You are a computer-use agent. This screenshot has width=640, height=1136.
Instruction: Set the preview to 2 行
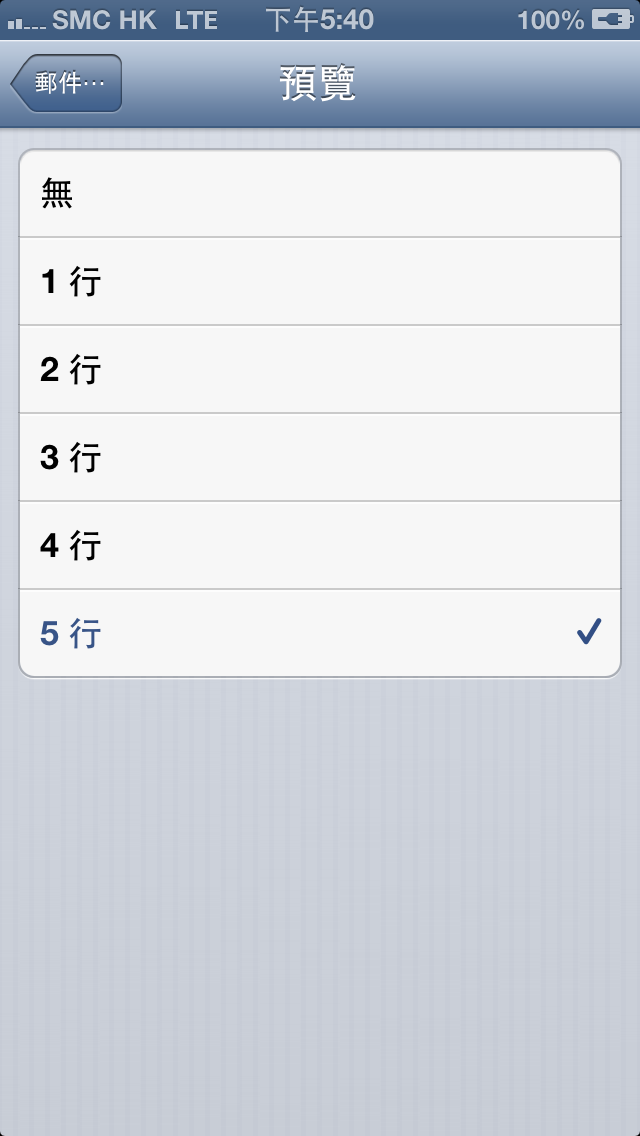[320, 370]
